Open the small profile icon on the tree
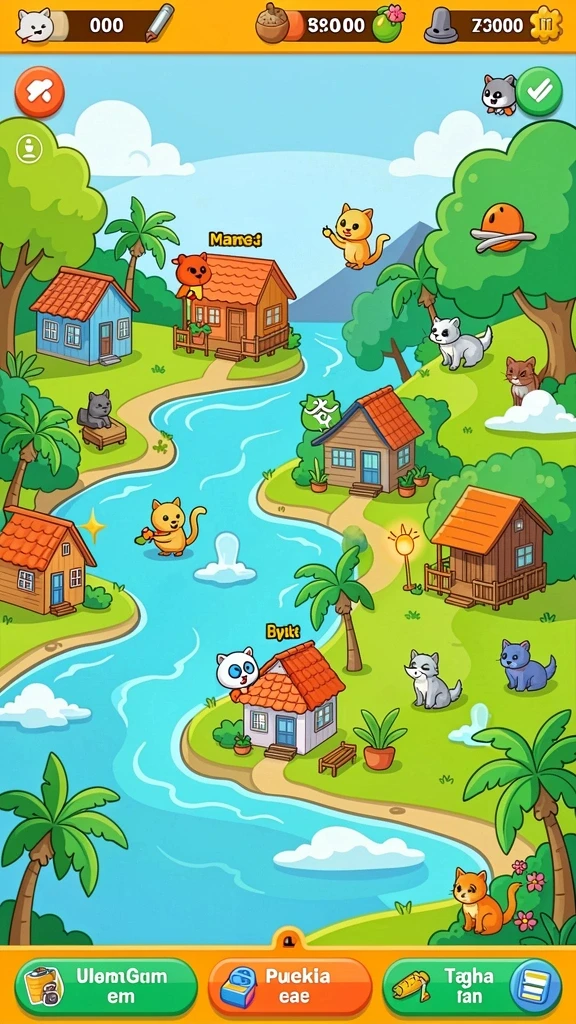 29,149
